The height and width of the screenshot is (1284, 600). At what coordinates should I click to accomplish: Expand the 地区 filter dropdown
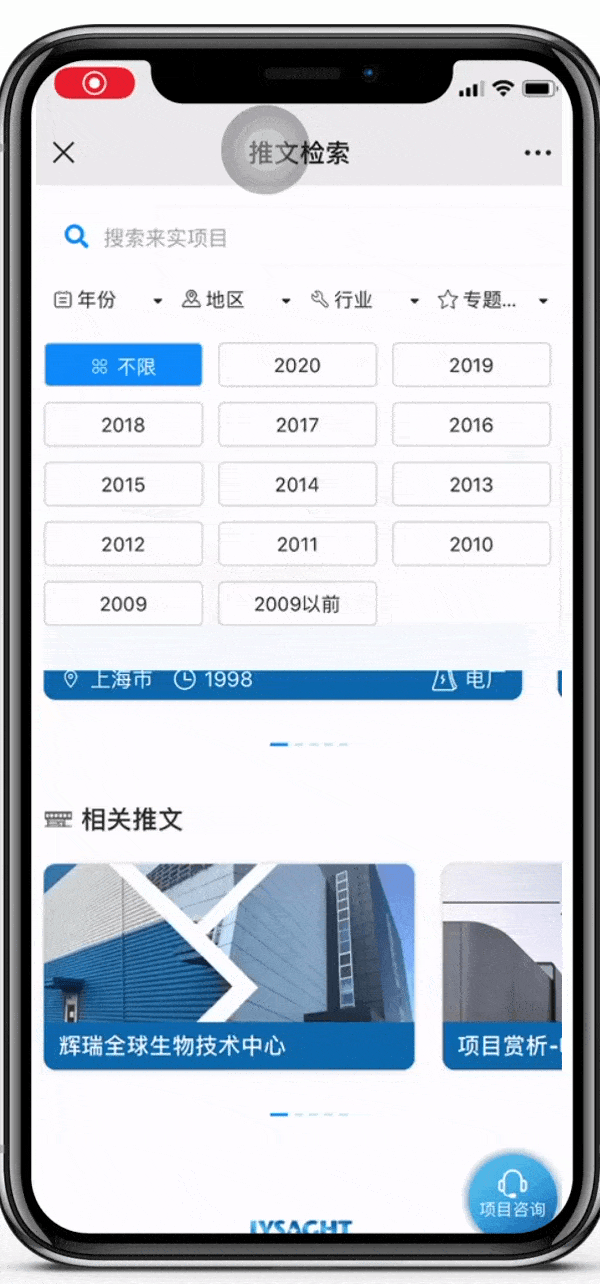[236, 300]
